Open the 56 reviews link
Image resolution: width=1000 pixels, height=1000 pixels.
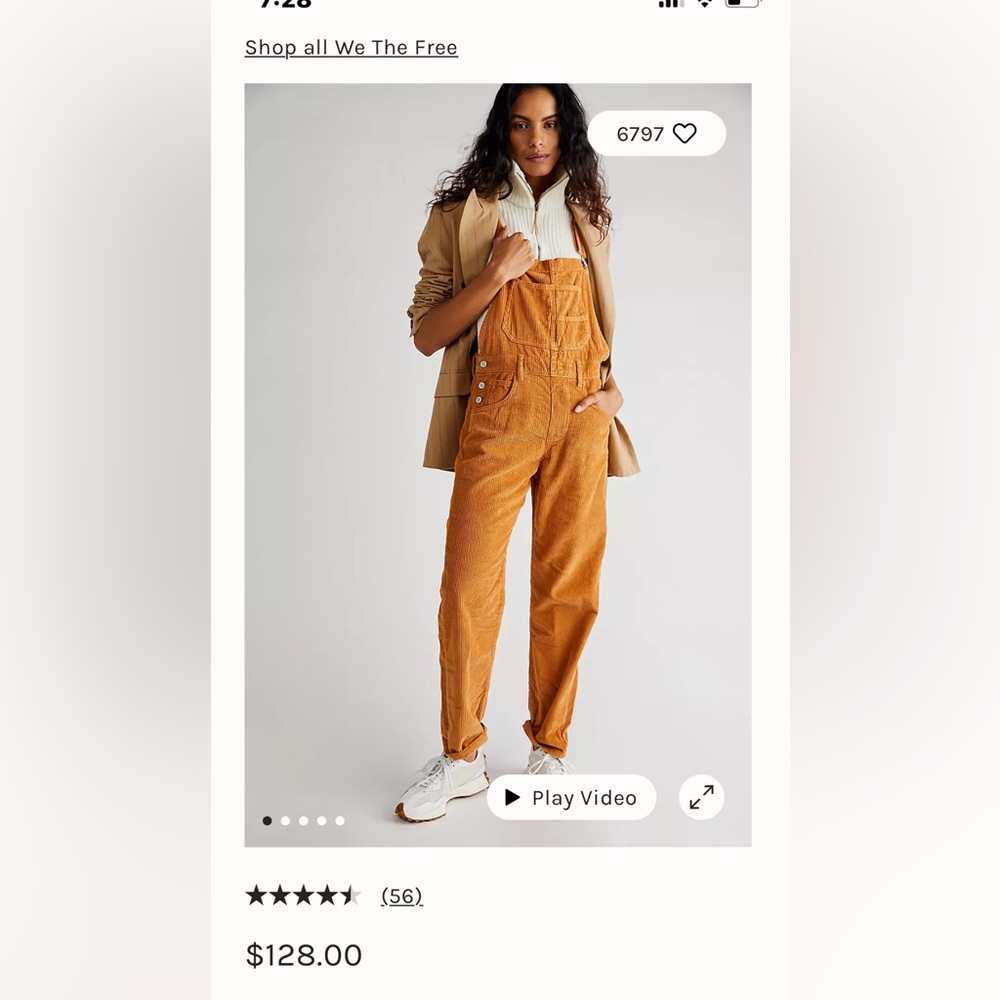[402, 896]
